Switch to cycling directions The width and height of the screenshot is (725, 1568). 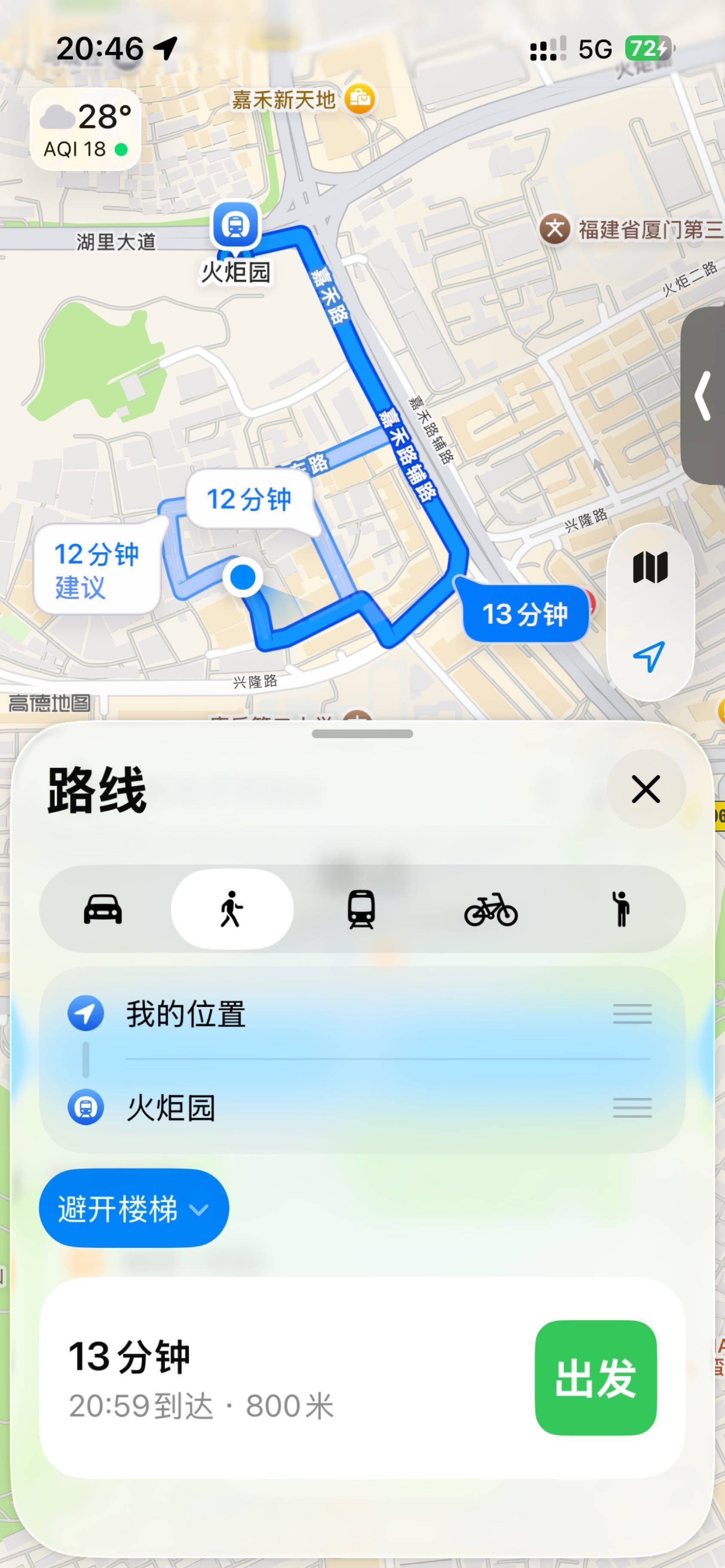(x=490, y=909)
